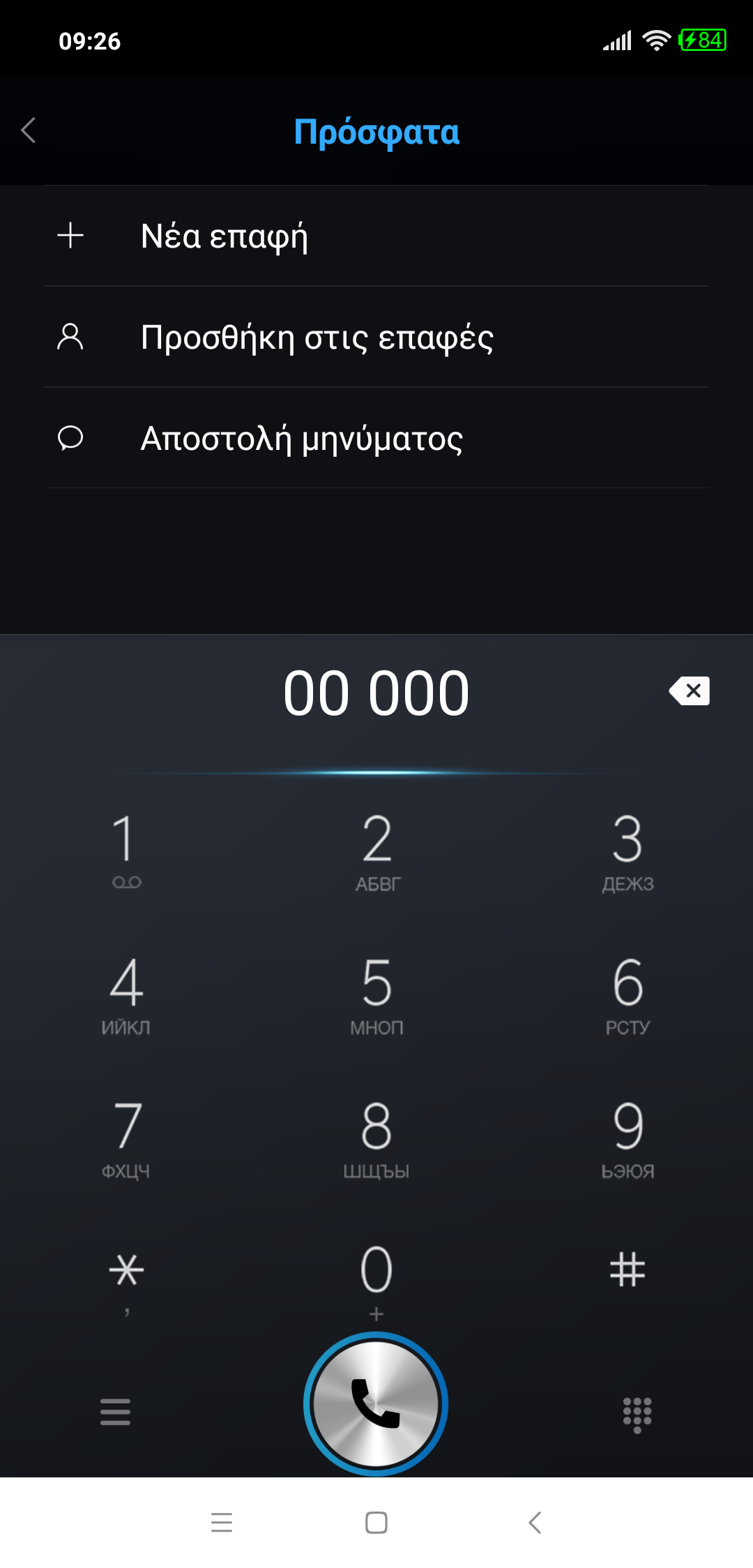Add digit 6 to the number
The height and width of the screenshot is (1568, 753).
click(627, 994)
